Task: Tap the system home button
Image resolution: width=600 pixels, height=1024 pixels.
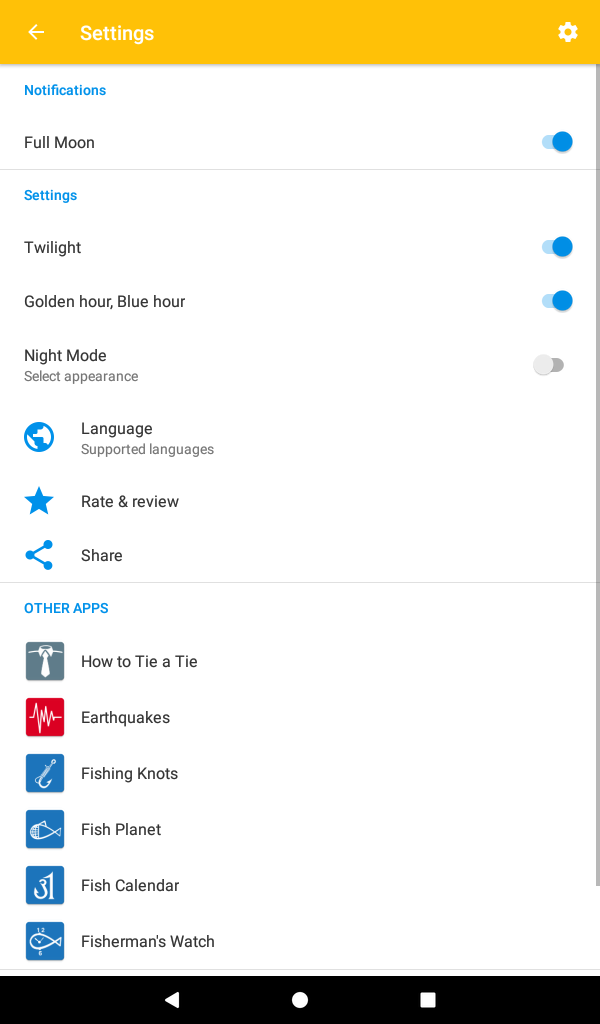Action: [x=300, y=1000]
